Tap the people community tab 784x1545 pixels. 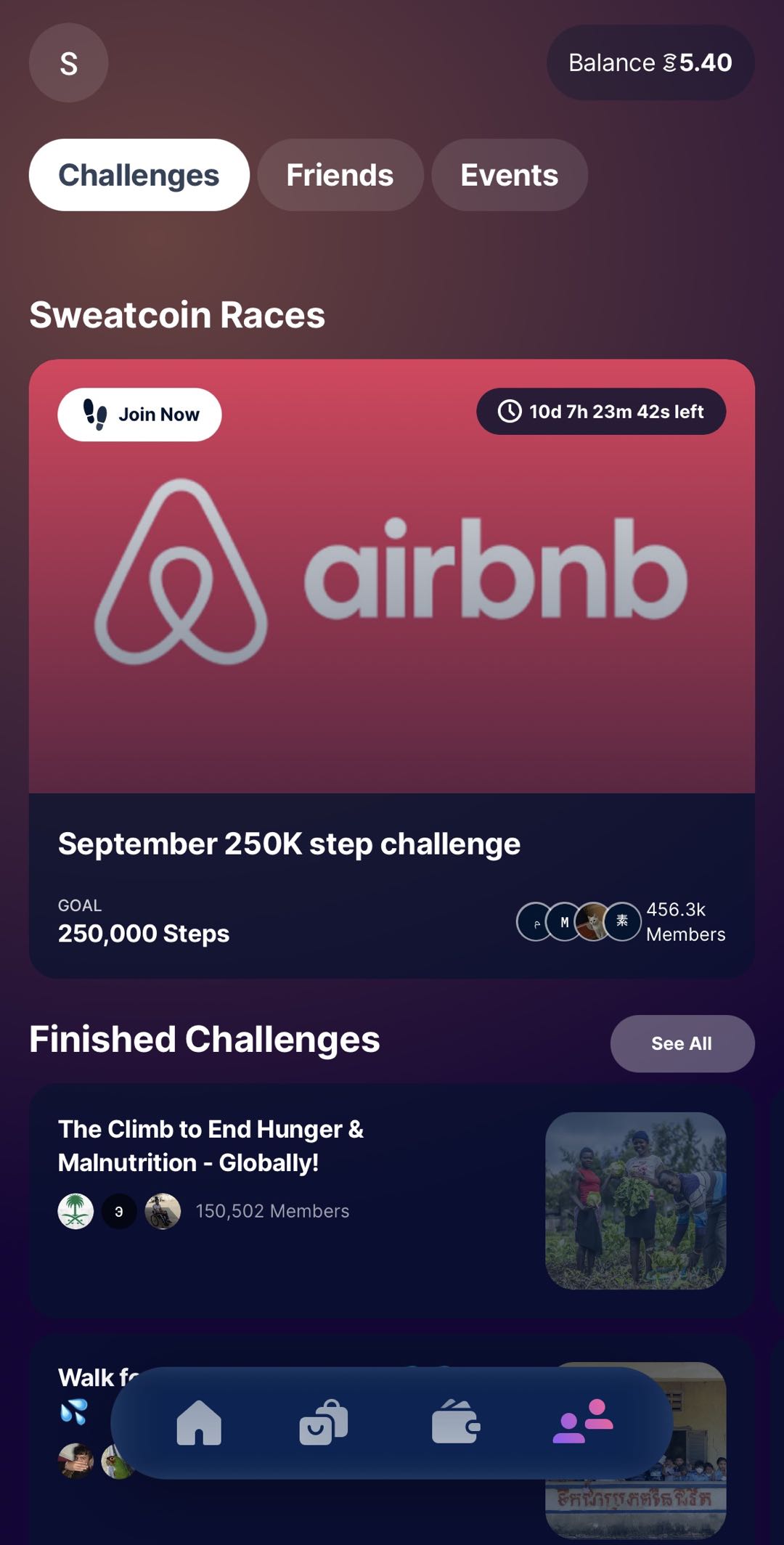pyautogui.click(x=583, y=1421)
